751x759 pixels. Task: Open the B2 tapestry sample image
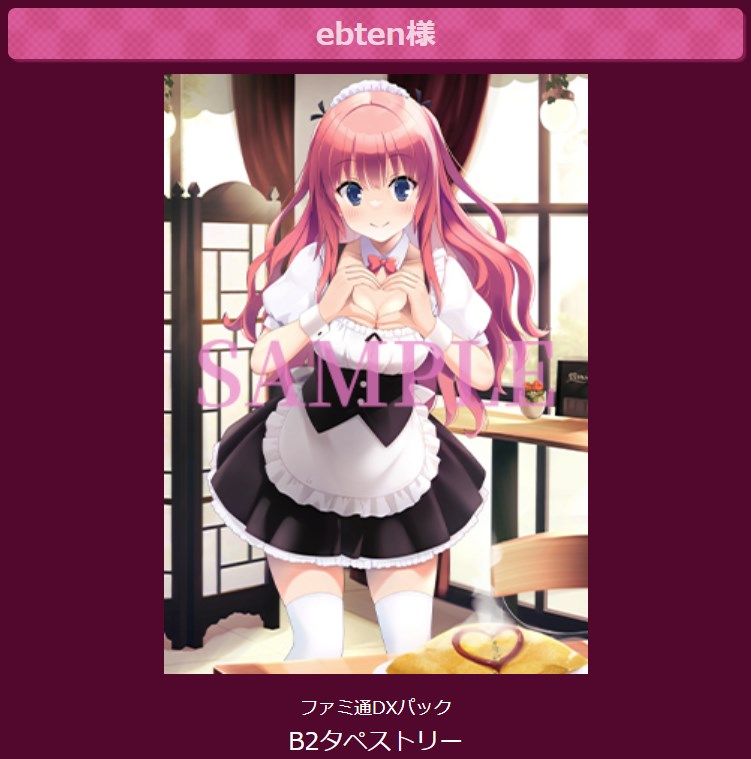pos(376,374)
